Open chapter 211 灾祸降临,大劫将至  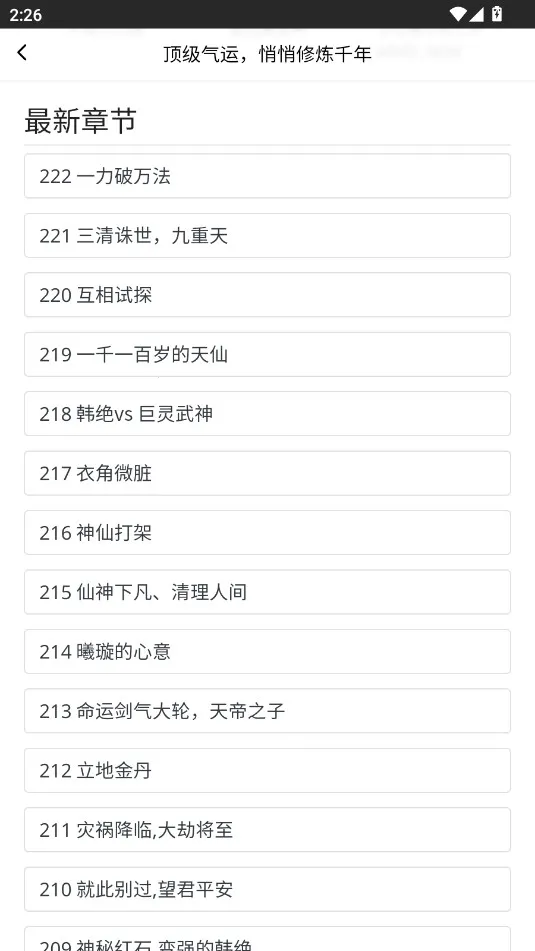268,830
